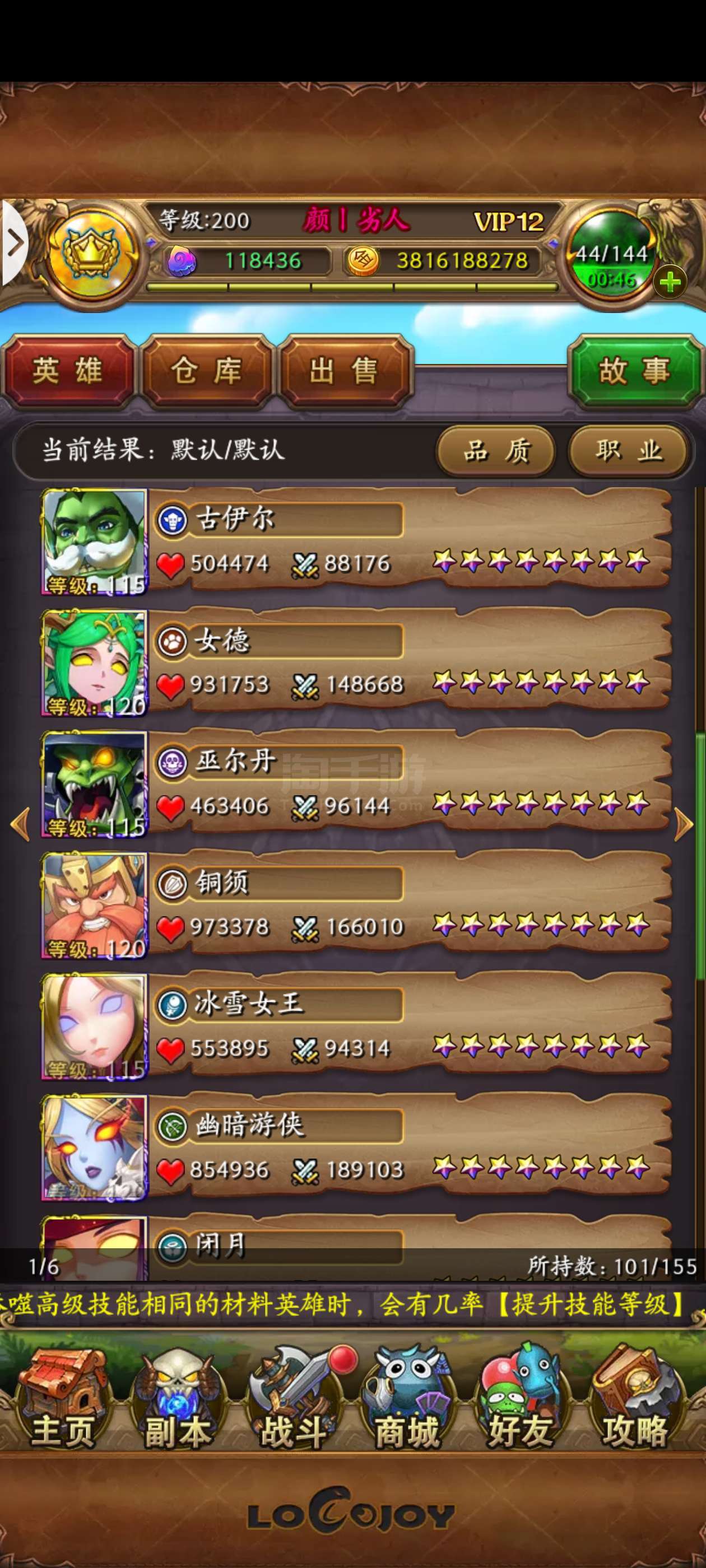Screen dimensions: 706x1568
Task: Filter heroes by 职业 class
Action: point(629,451)
